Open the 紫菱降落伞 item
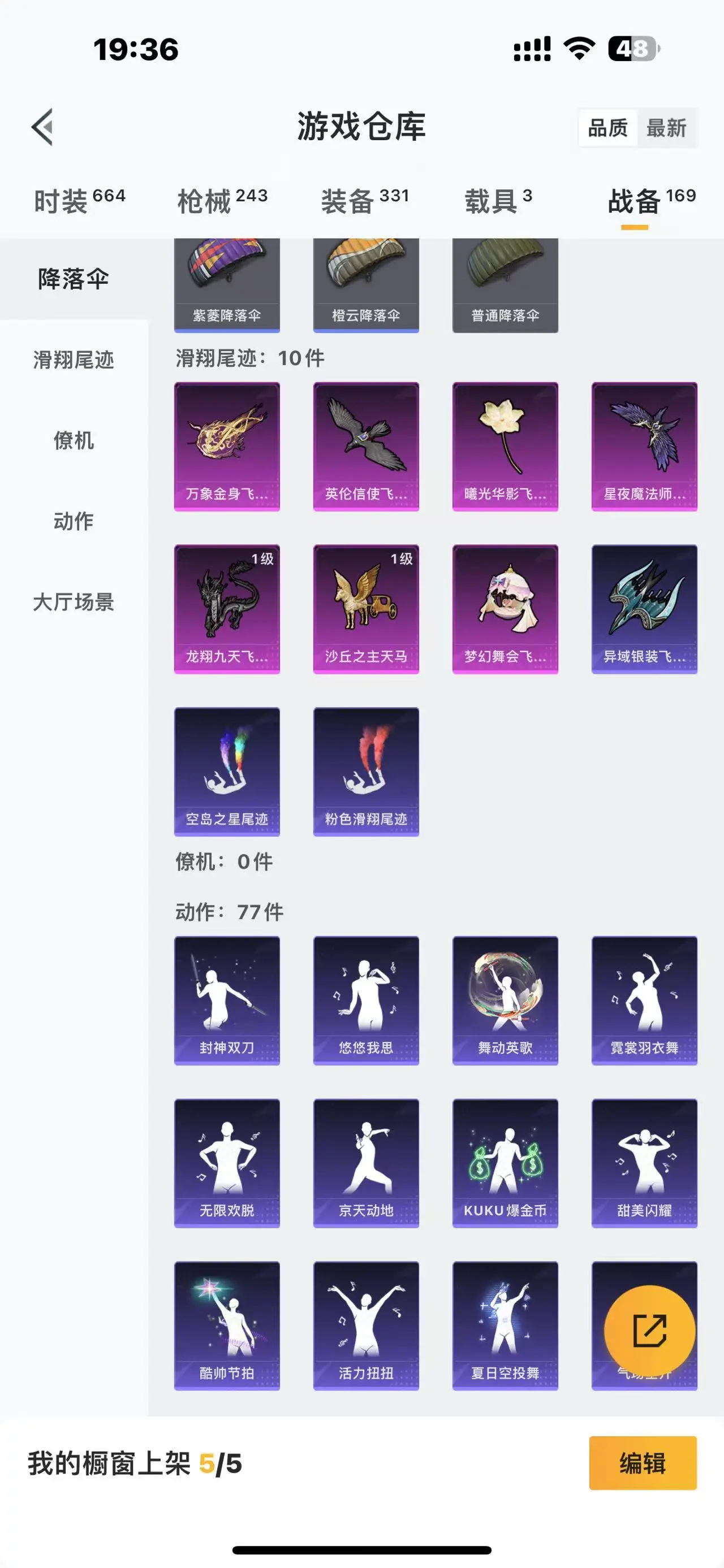This screenshot has width=724, height=1568. (x=226, y=285)
